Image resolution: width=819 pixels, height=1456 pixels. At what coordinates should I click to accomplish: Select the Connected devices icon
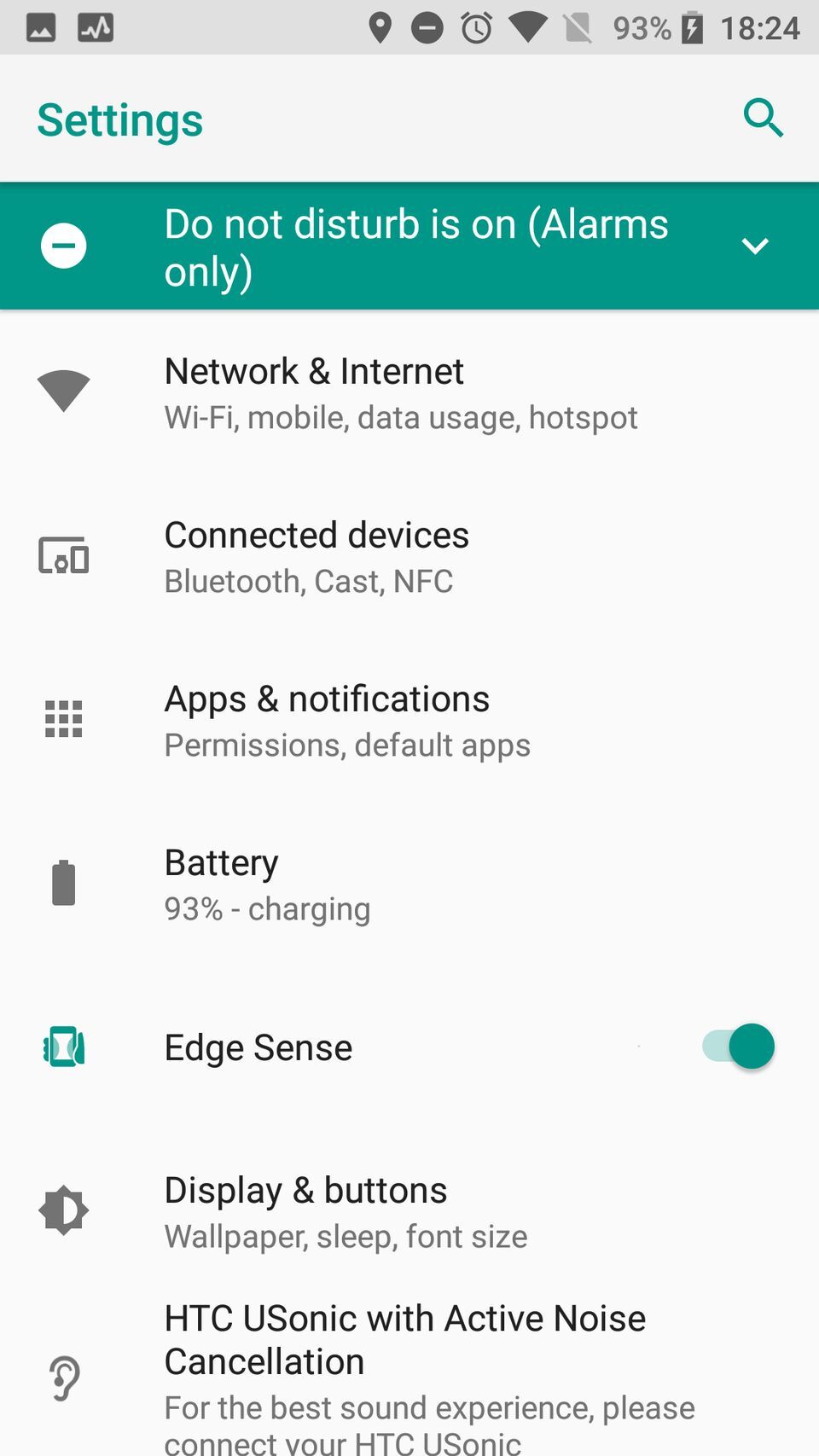tap(63, 555)
